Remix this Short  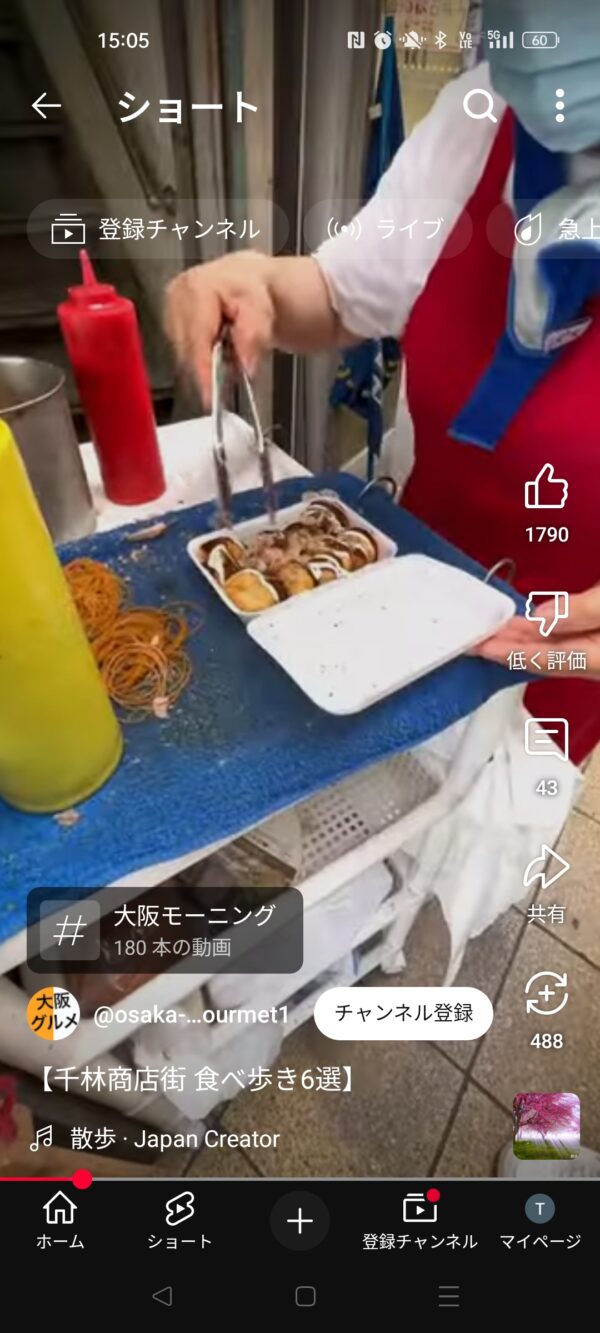click(546, 995)
